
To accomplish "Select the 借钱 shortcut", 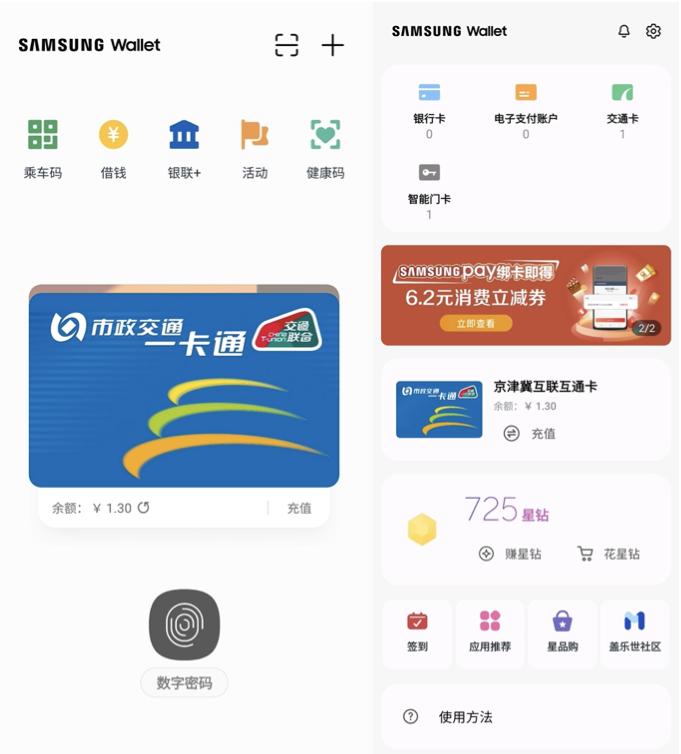I will pos(113,149).
